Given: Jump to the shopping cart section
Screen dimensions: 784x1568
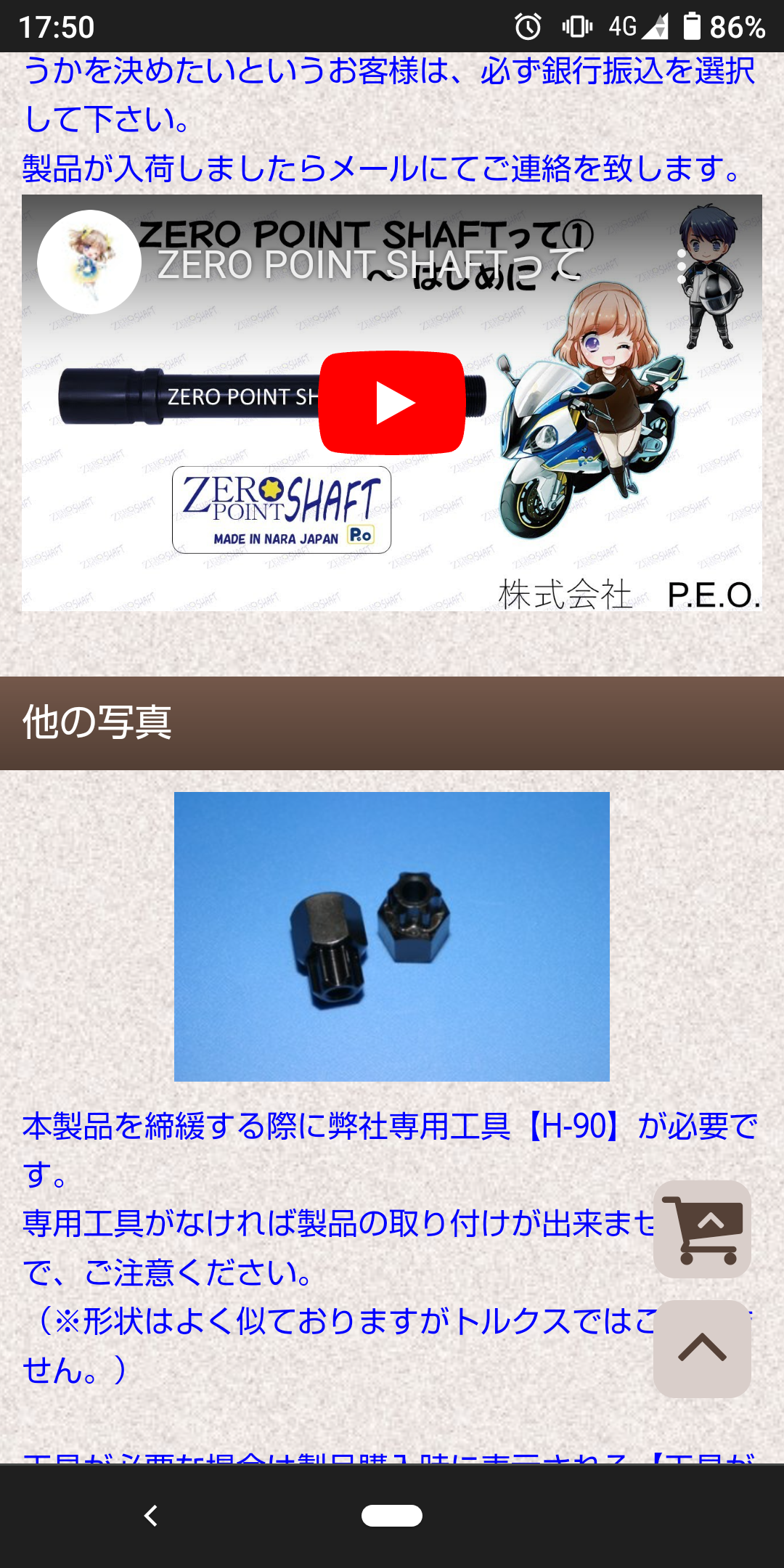Looking at the screenshot, I should click(x=702, y=1229).
